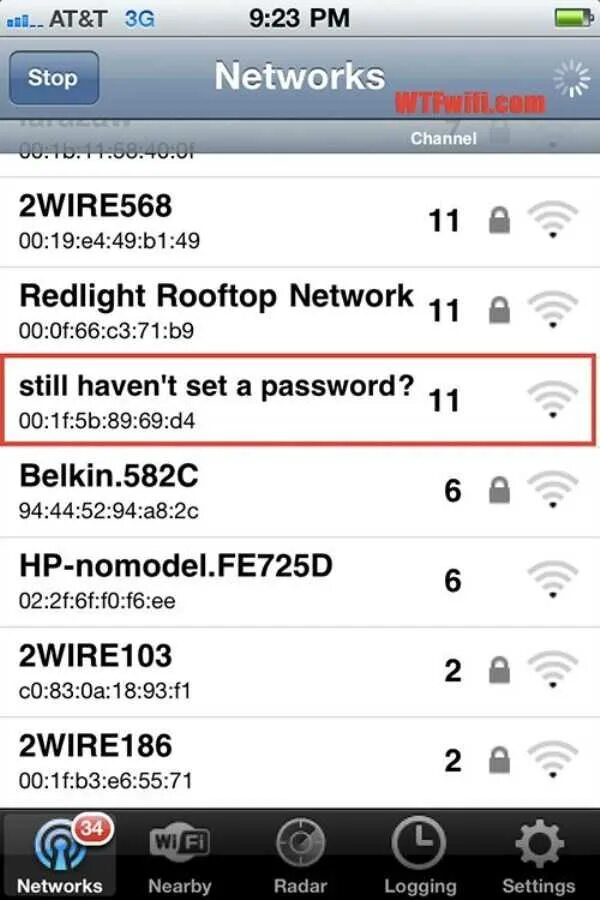600x900 pixels.
Task: Open Belkin.582C network details
Action: point(300,492)
